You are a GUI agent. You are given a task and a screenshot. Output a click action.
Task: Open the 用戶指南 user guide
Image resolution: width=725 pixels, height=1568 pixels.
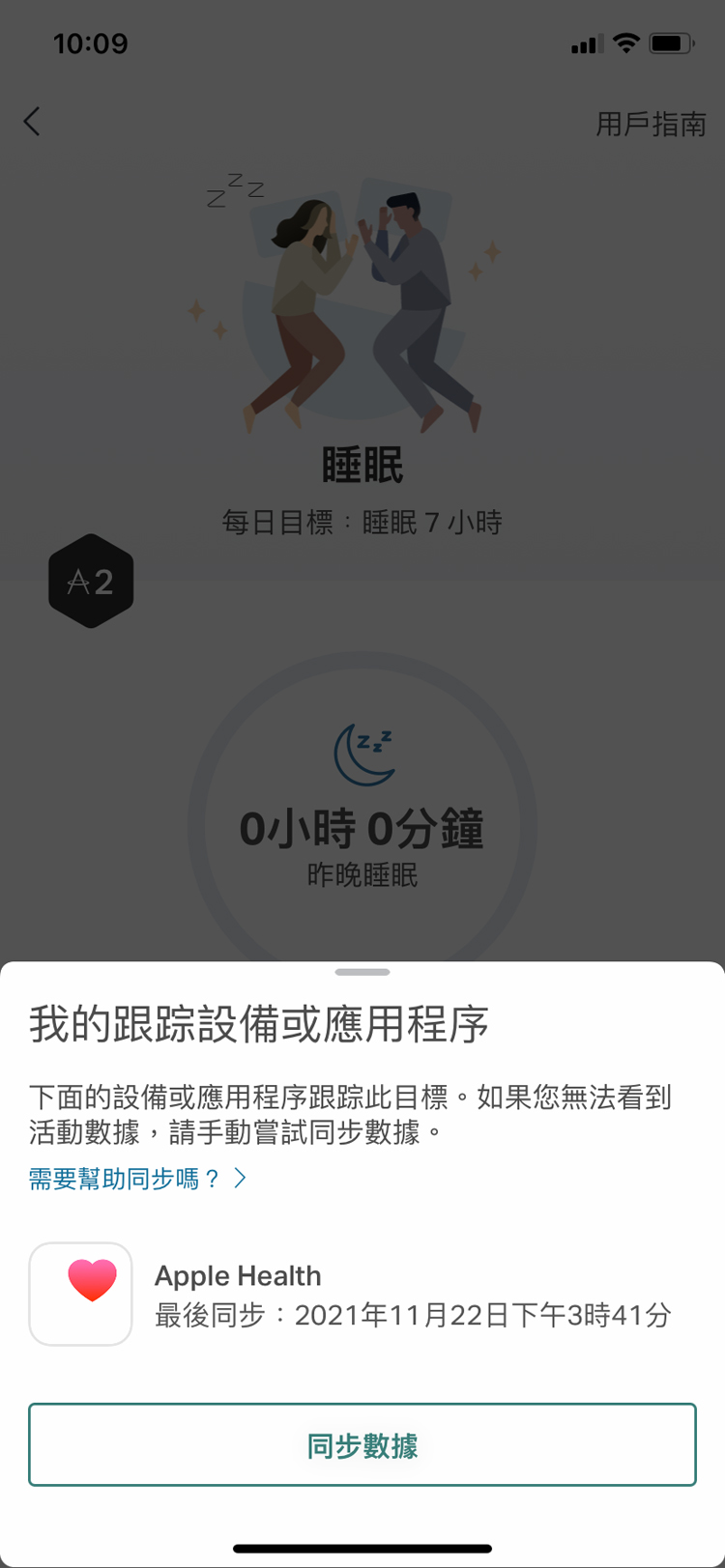click(651, 124)
